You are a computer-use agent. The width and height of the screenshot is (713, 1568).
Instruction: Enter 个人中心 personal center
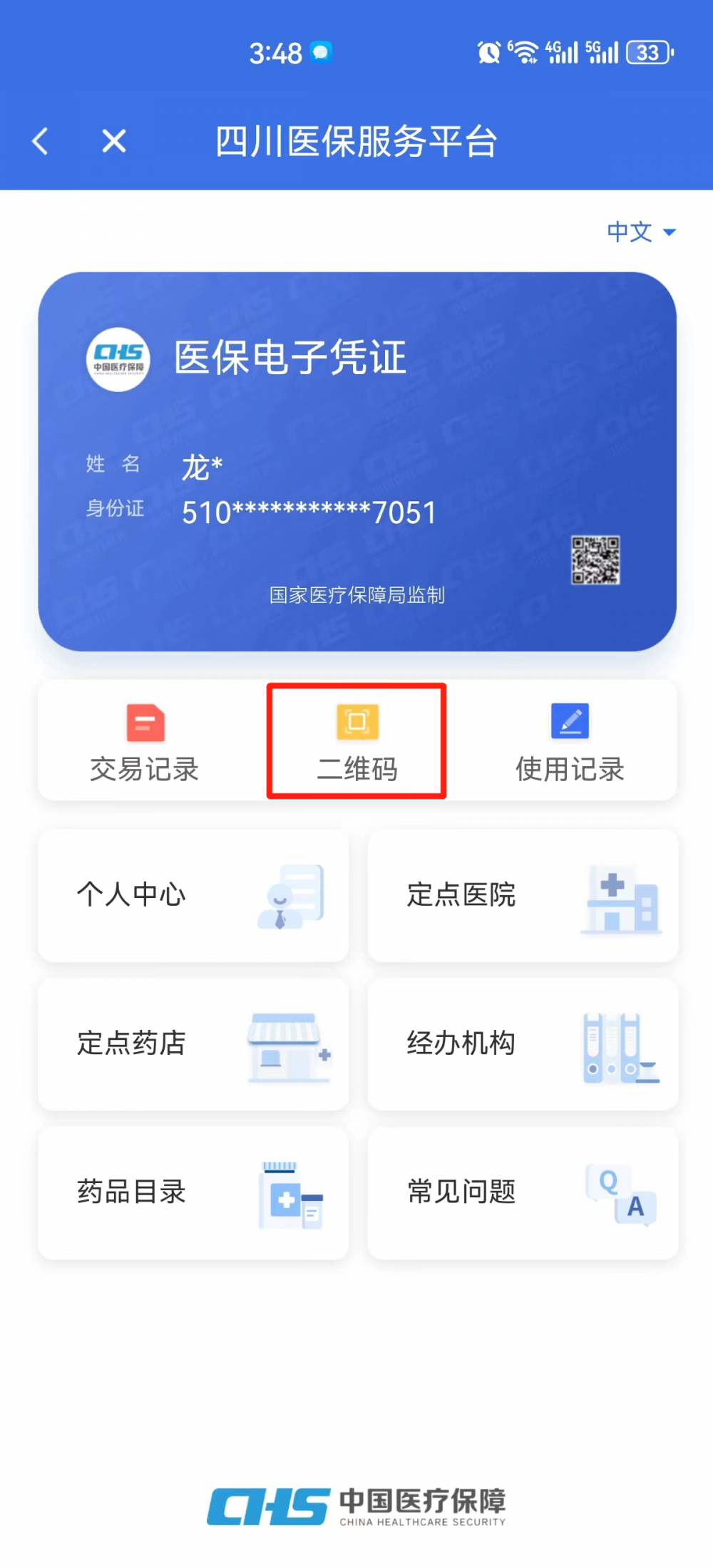(193, 895)
